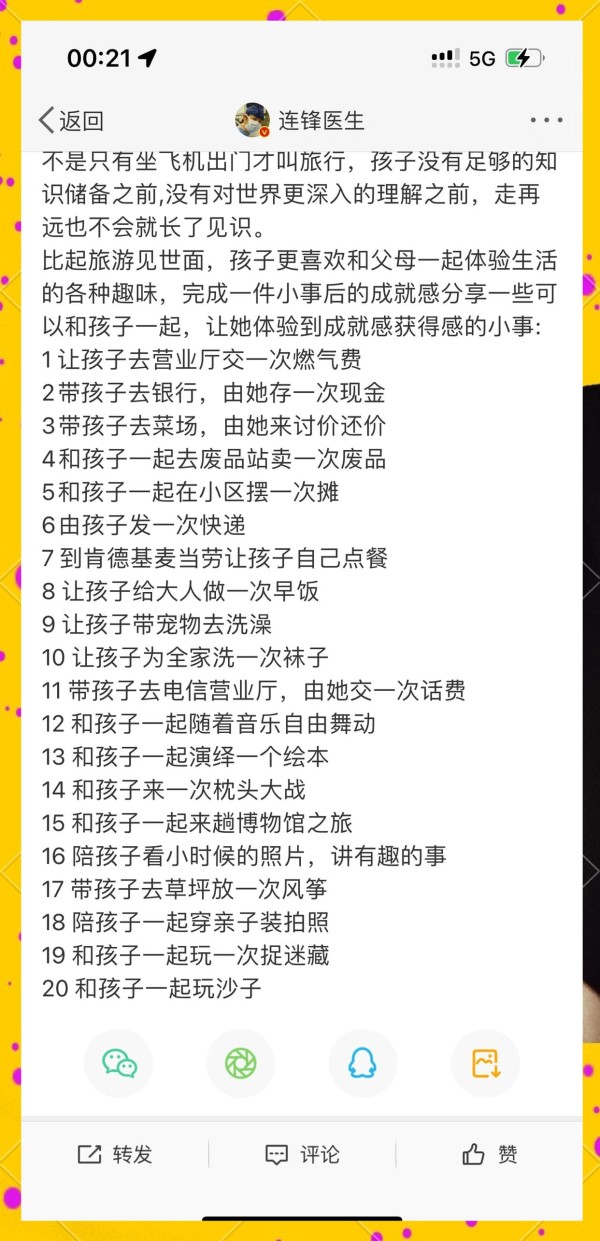Share to WeChat Moments with the shutter icon
This screenshot has width=600, height=1241.
pos(241,1063)
